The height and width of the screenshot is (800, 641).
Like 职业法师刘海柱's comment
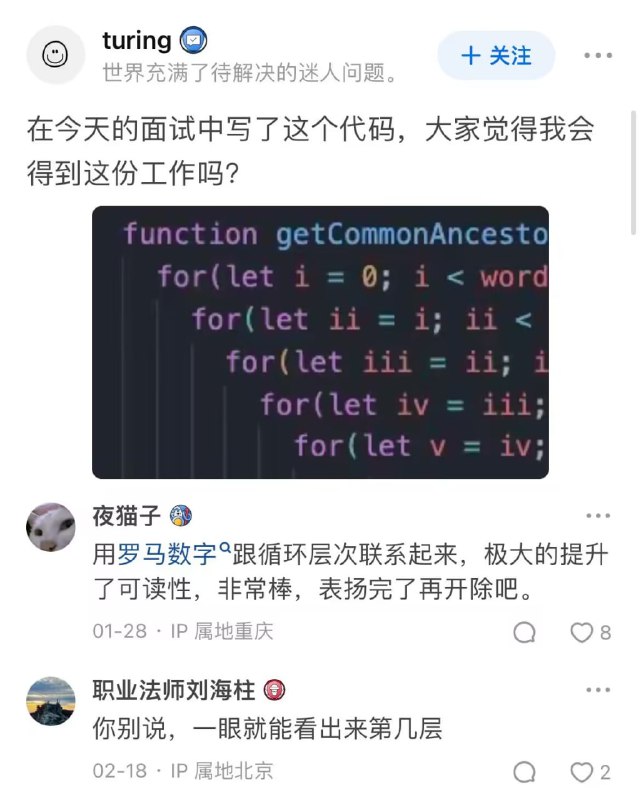click(590, 772)
